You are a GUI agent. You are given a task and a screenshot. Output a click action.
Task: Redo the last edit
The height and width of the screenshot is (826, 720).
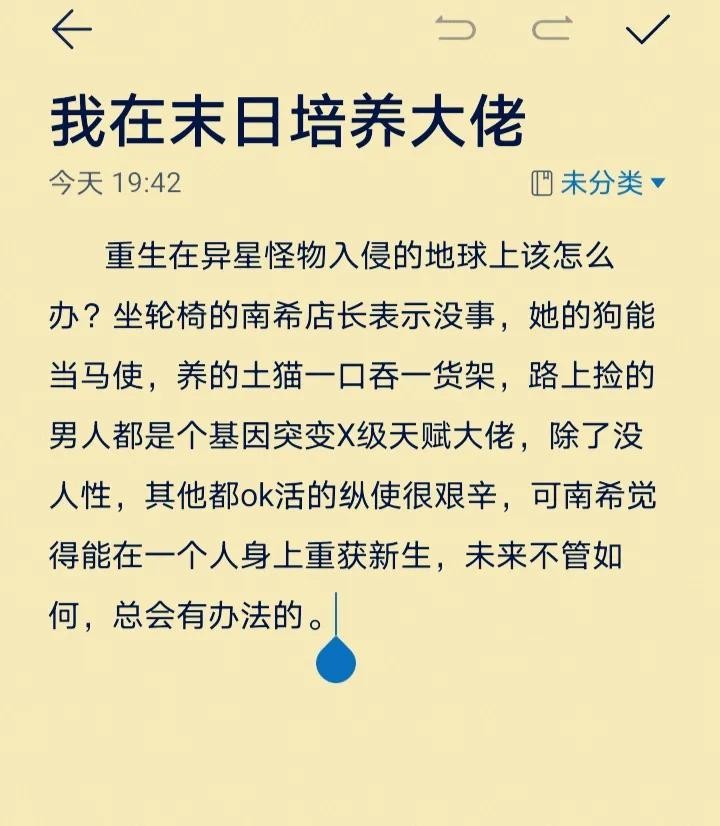pos(551,30)
